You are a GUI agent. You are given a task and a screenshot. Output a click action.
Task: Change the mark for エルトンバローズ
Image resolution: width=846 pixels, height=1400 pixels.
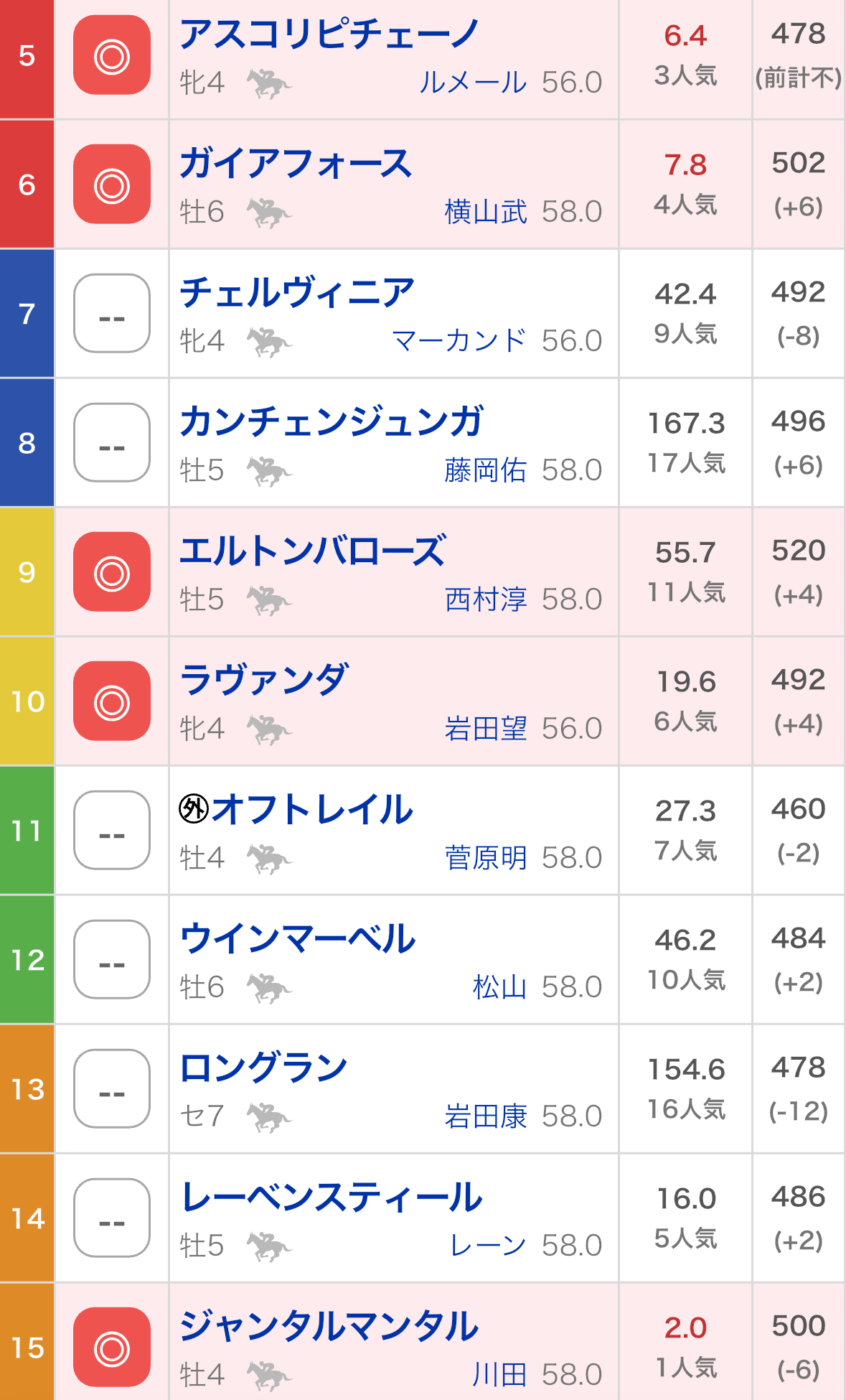112,572
